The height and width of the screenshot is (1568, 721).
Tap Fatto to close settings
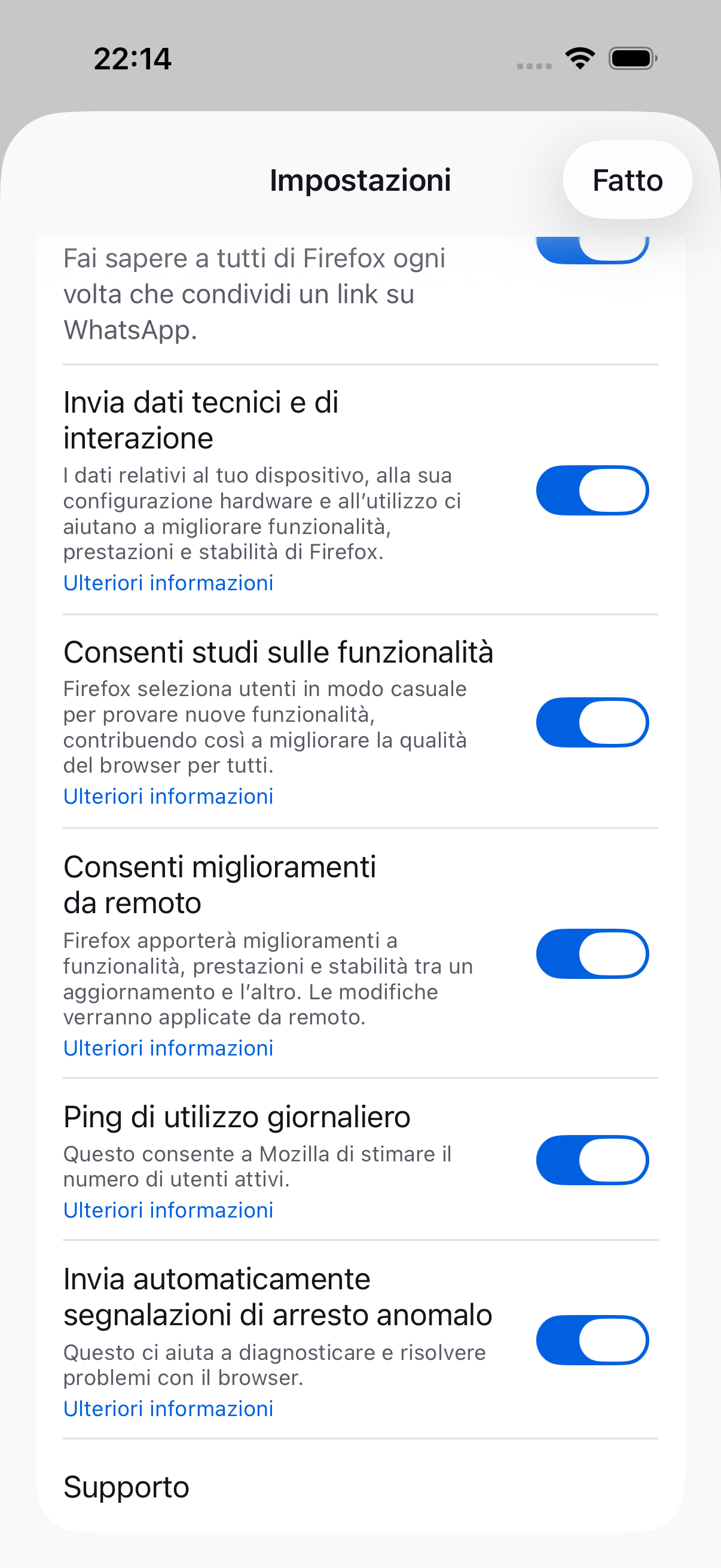point(627,180)
